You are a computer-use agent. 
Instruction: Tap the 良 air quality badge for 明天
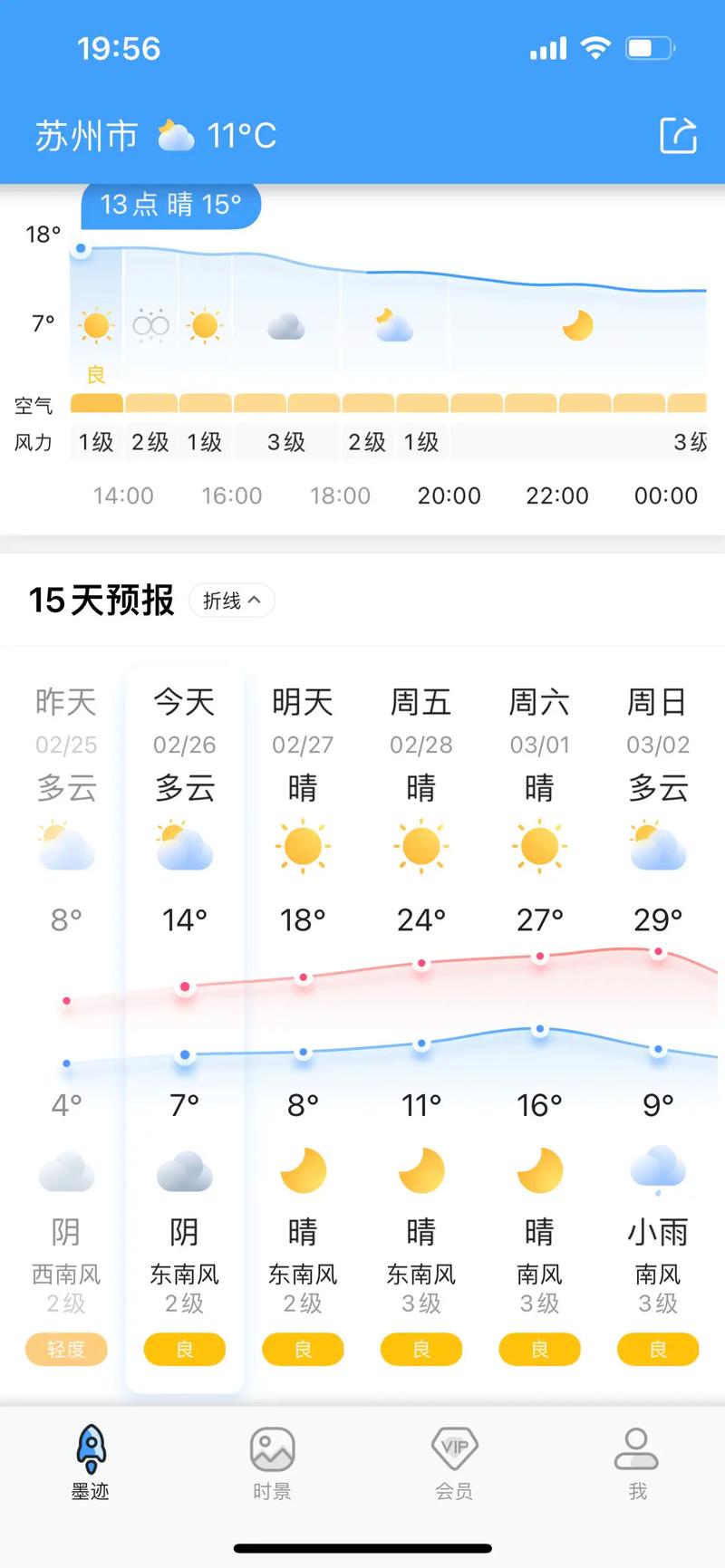click(x=303, y=1349)
